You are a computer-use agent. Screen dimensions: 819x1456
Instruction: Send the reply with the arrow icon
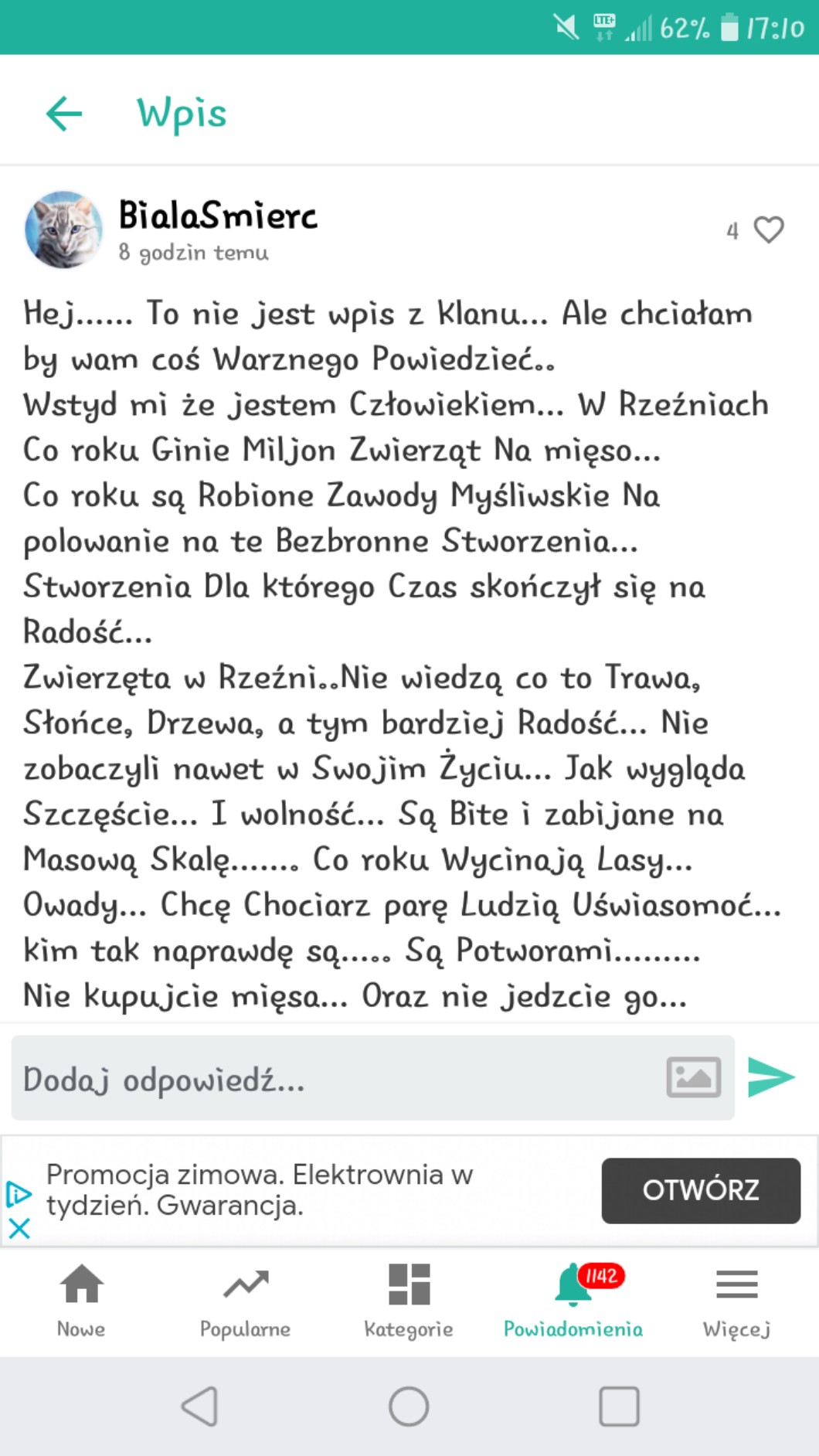point(771,1077)
